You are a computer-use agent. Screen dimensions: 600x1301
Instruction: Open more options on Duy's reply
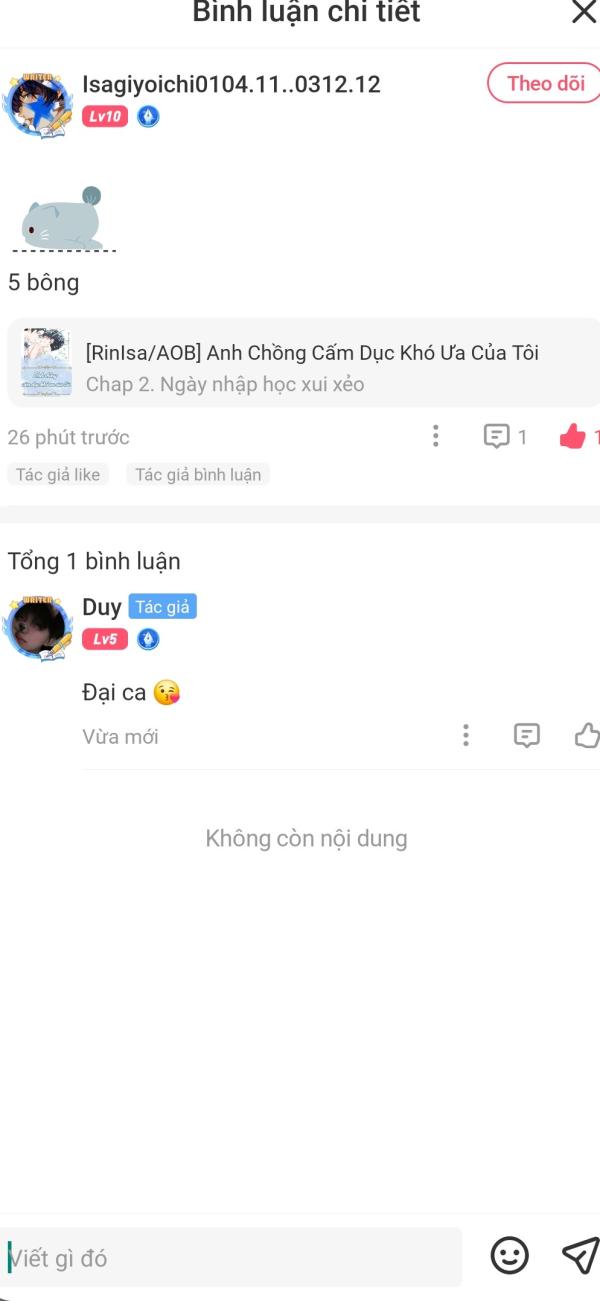pyautogui.click(x=465, y=736)
